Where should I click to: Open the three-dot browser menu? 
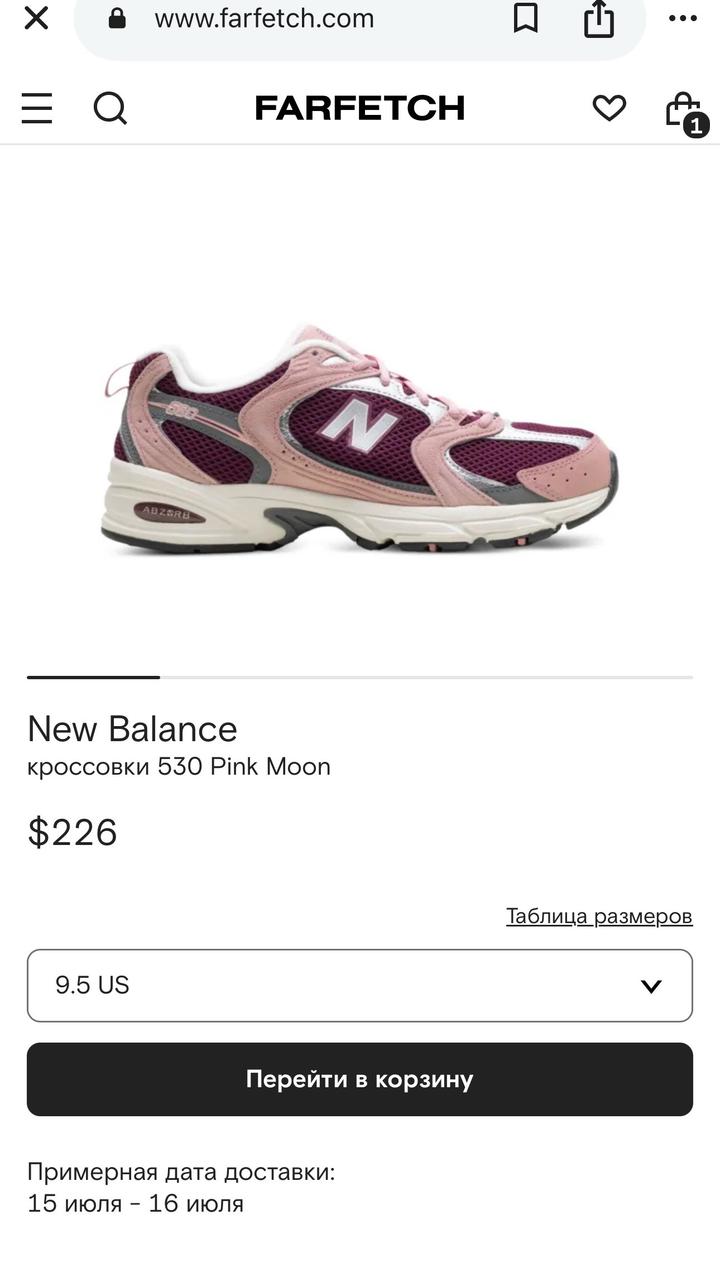[x=683, y=18]
